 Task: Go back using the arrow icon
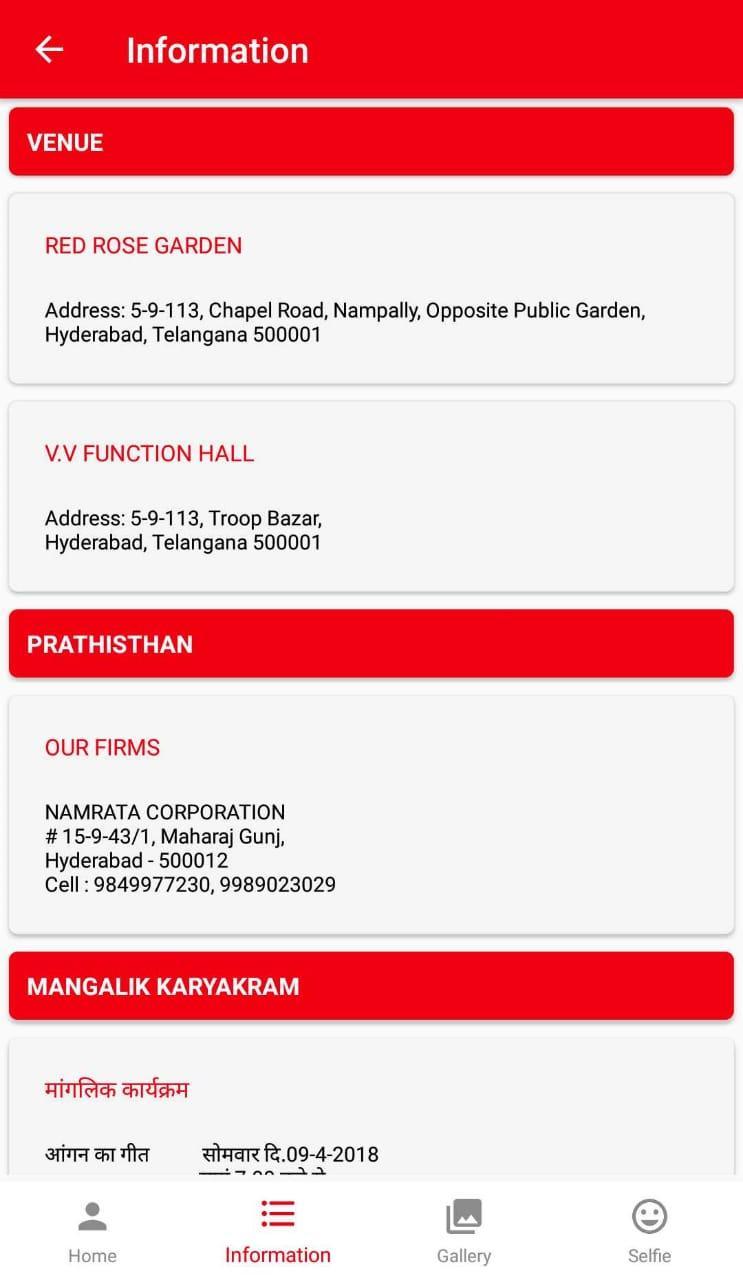(49, 50)
